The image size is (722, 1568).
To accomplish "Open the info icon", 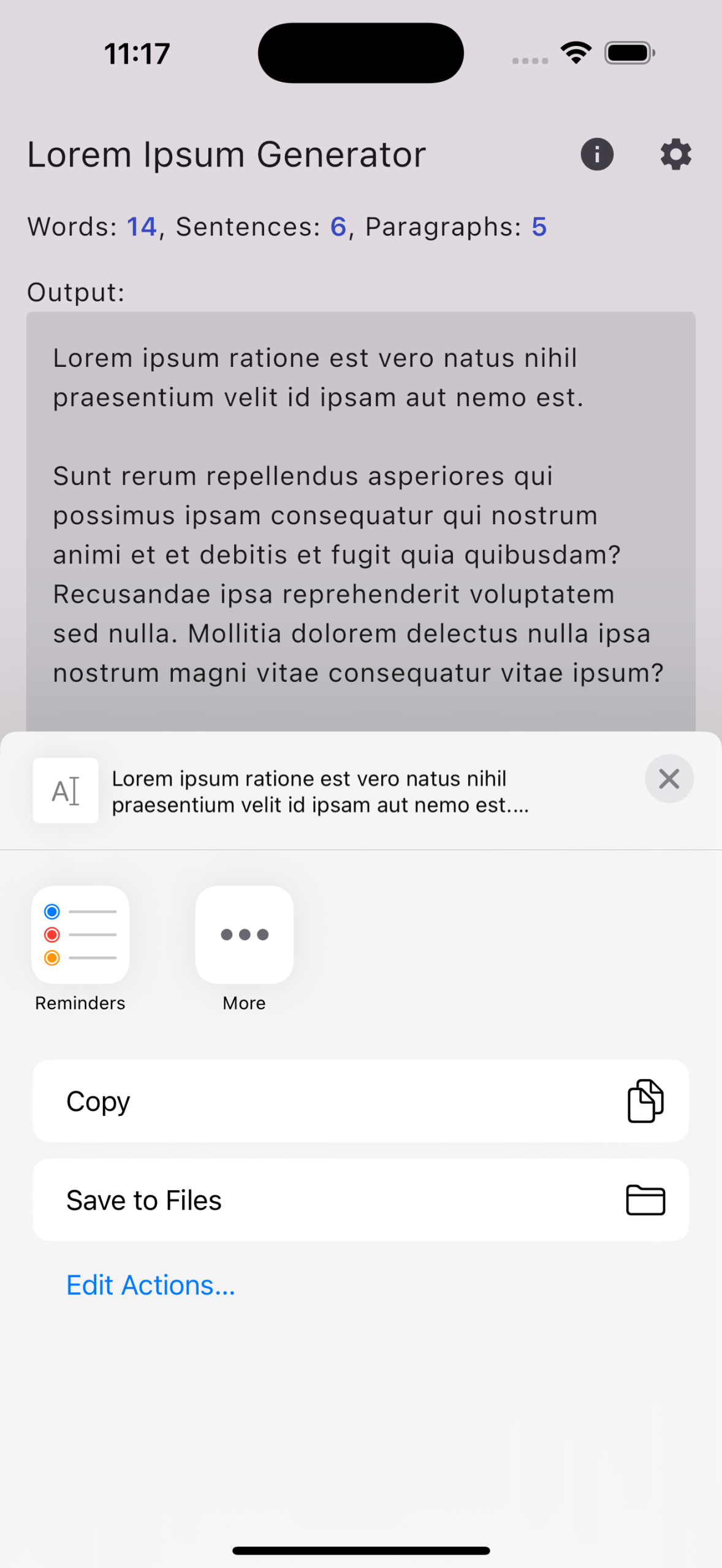I will tap(597, 154).
